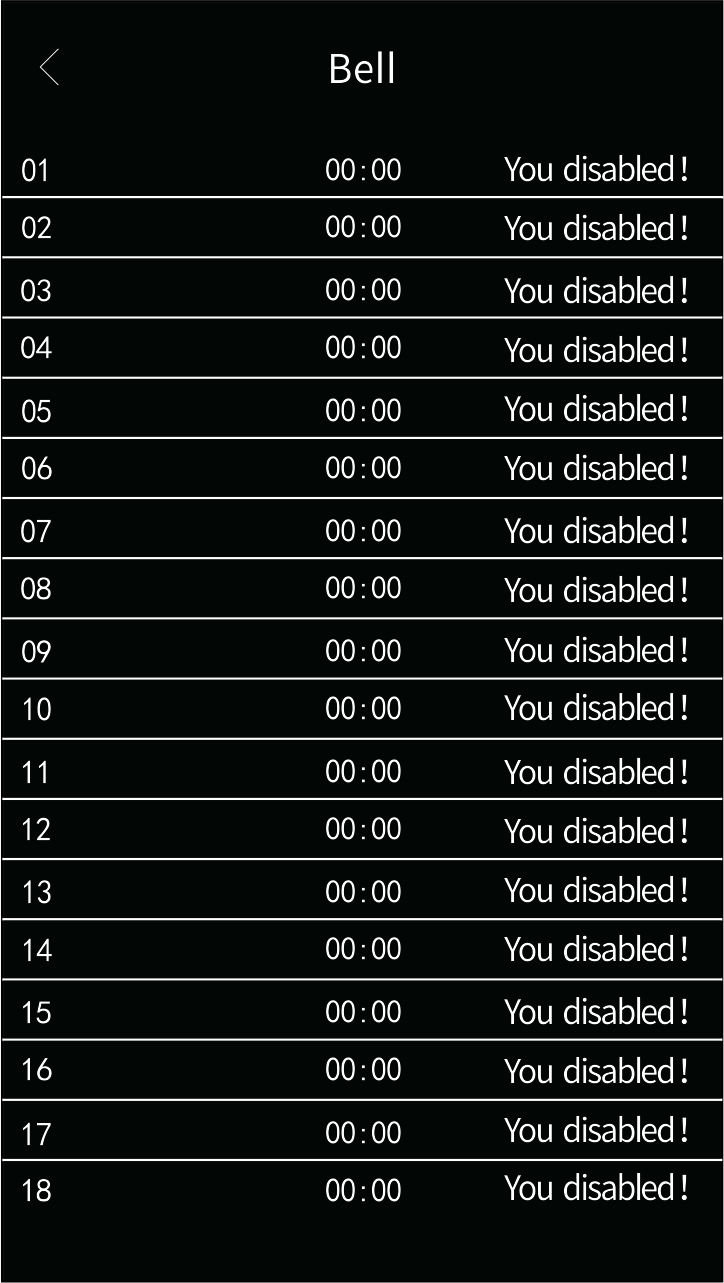Image resolution: width=724 pixels, height=1283 pixels.
Task: Edit bell entry 09
Action: pyautogui.click(x=362, y=650)
